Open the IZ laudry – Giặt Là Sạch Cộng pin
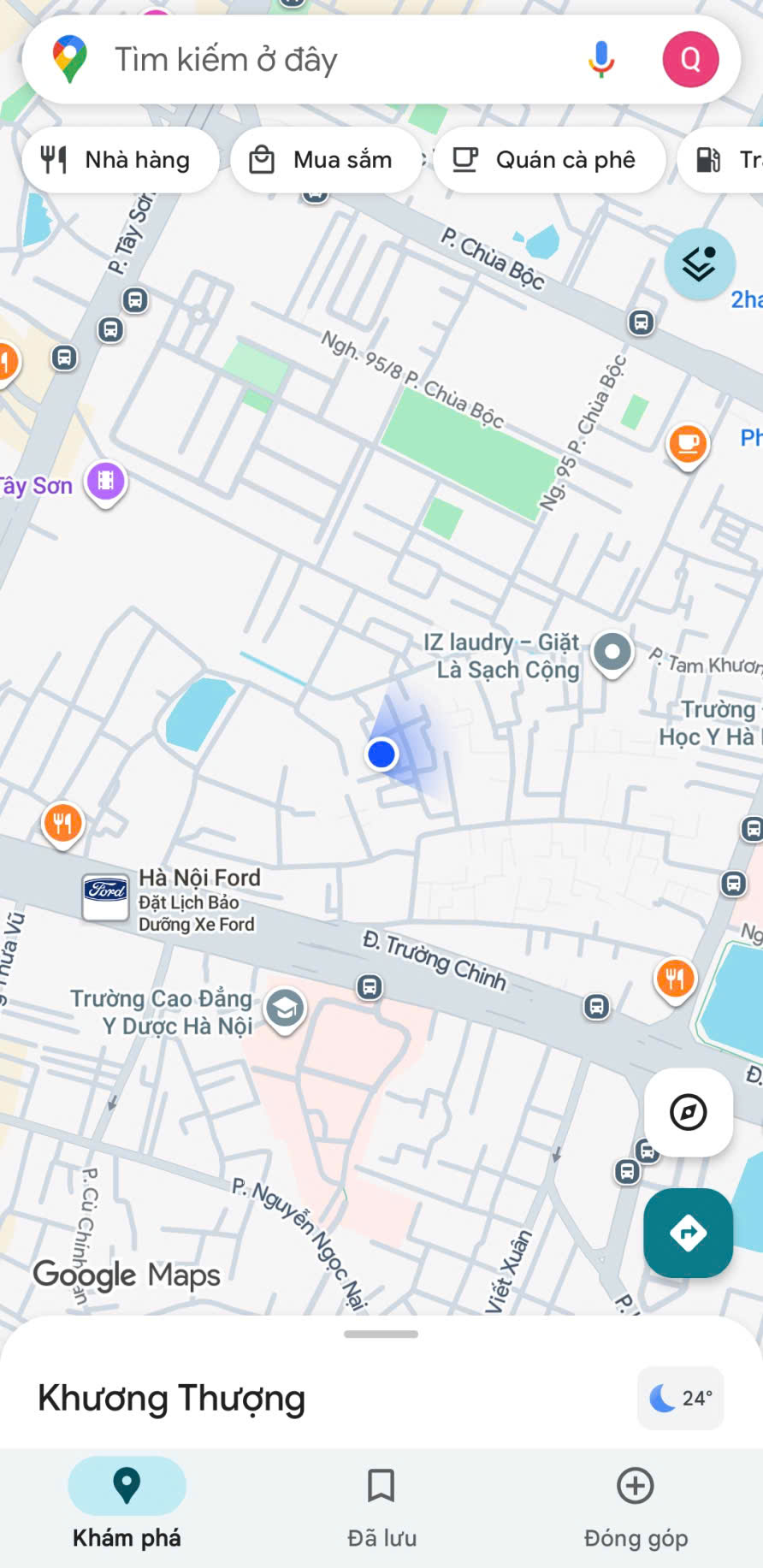763x1568 pixels. 612,652
